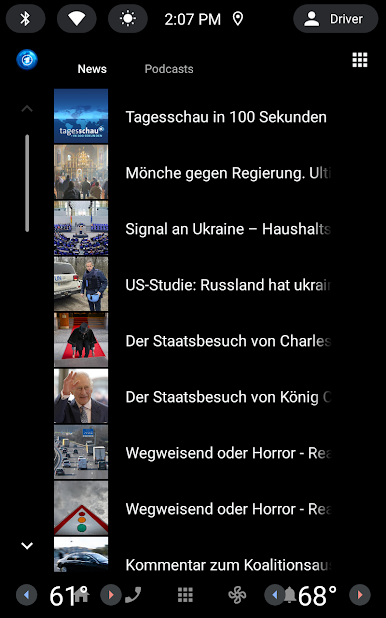Image resolution: width=386 pixels, height=618 pixels.
Task: Open Mönche gegen Regierung item
Action: [x=192, y=172]
